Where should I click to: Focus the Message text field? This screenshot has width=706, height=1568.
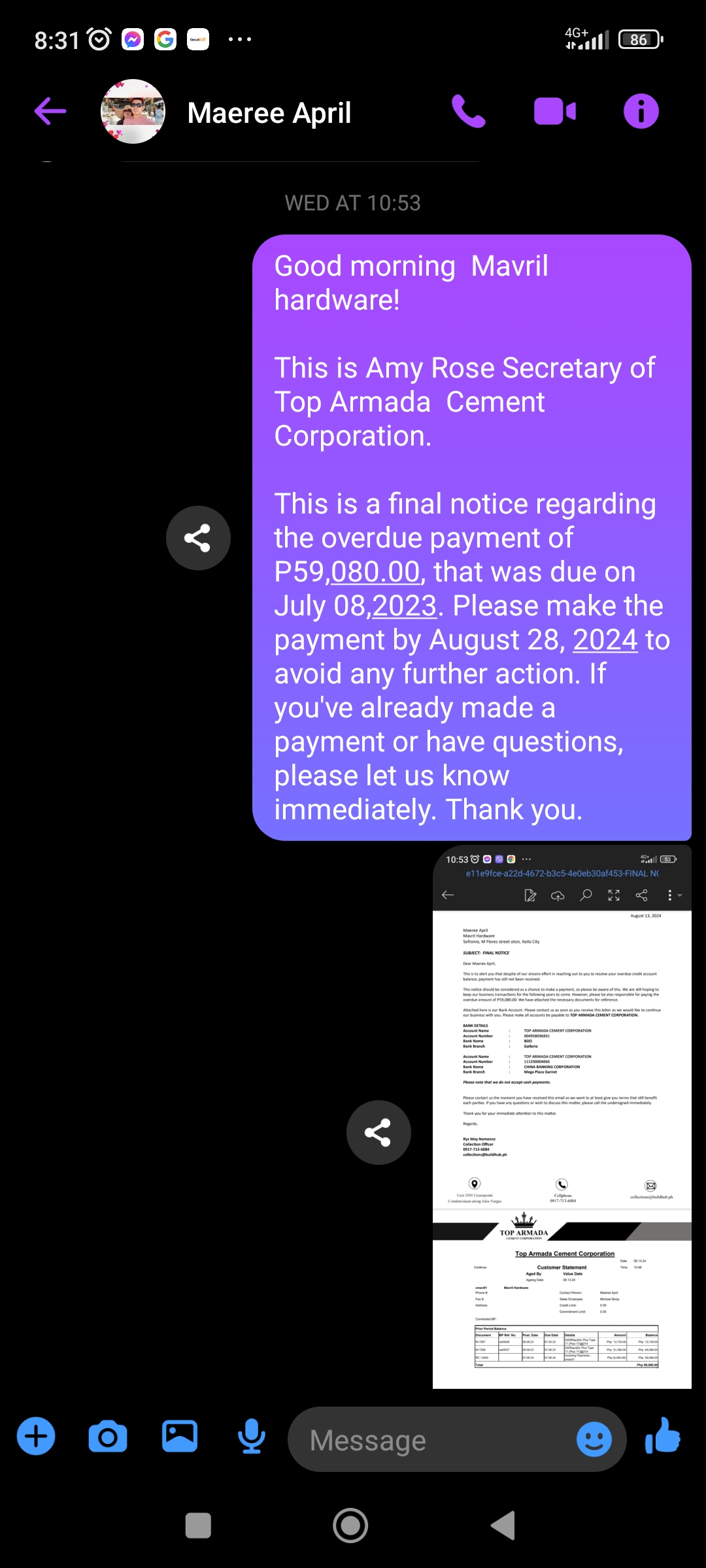pyautogui.click(x=431, y=1440)
